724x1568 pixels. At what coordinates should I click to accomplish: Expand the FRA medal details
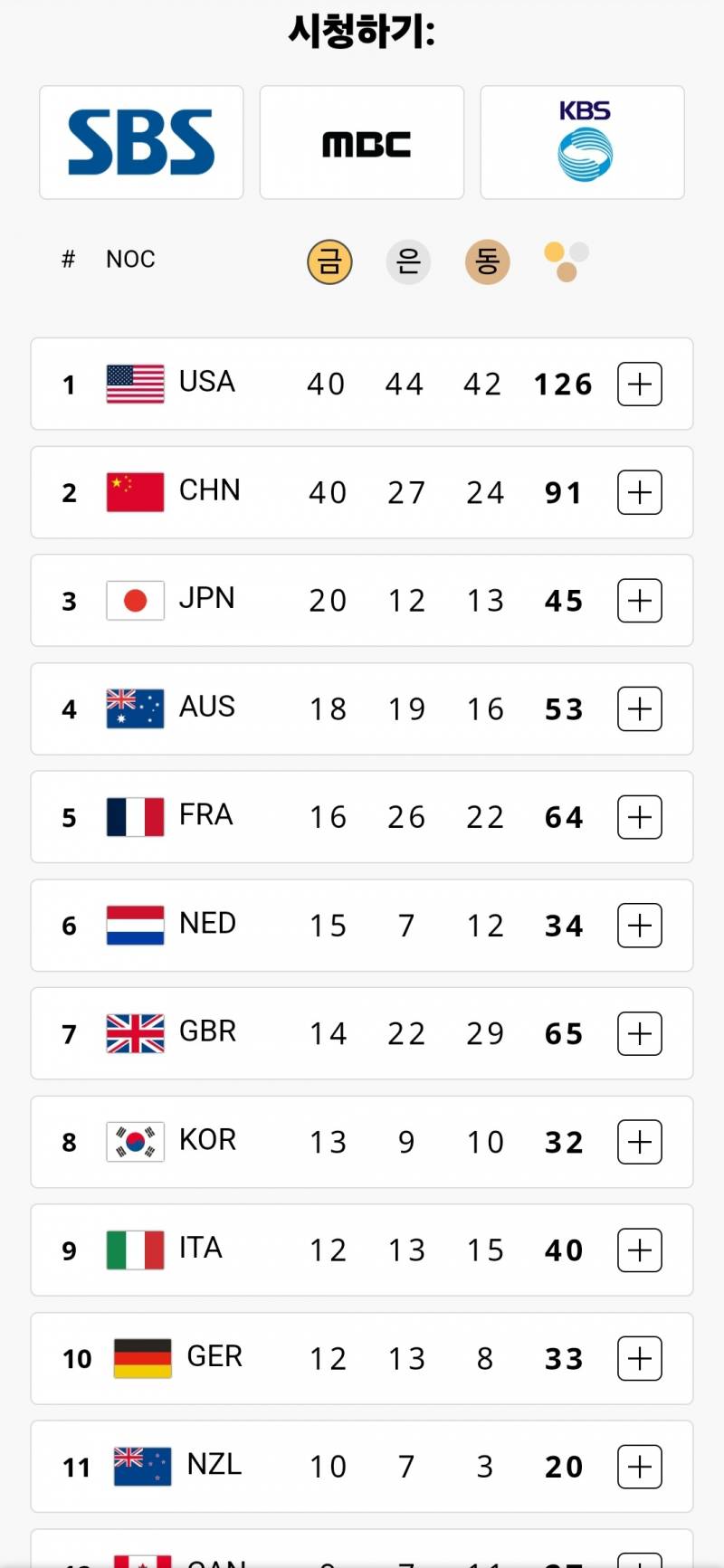[x=640, y=817]
